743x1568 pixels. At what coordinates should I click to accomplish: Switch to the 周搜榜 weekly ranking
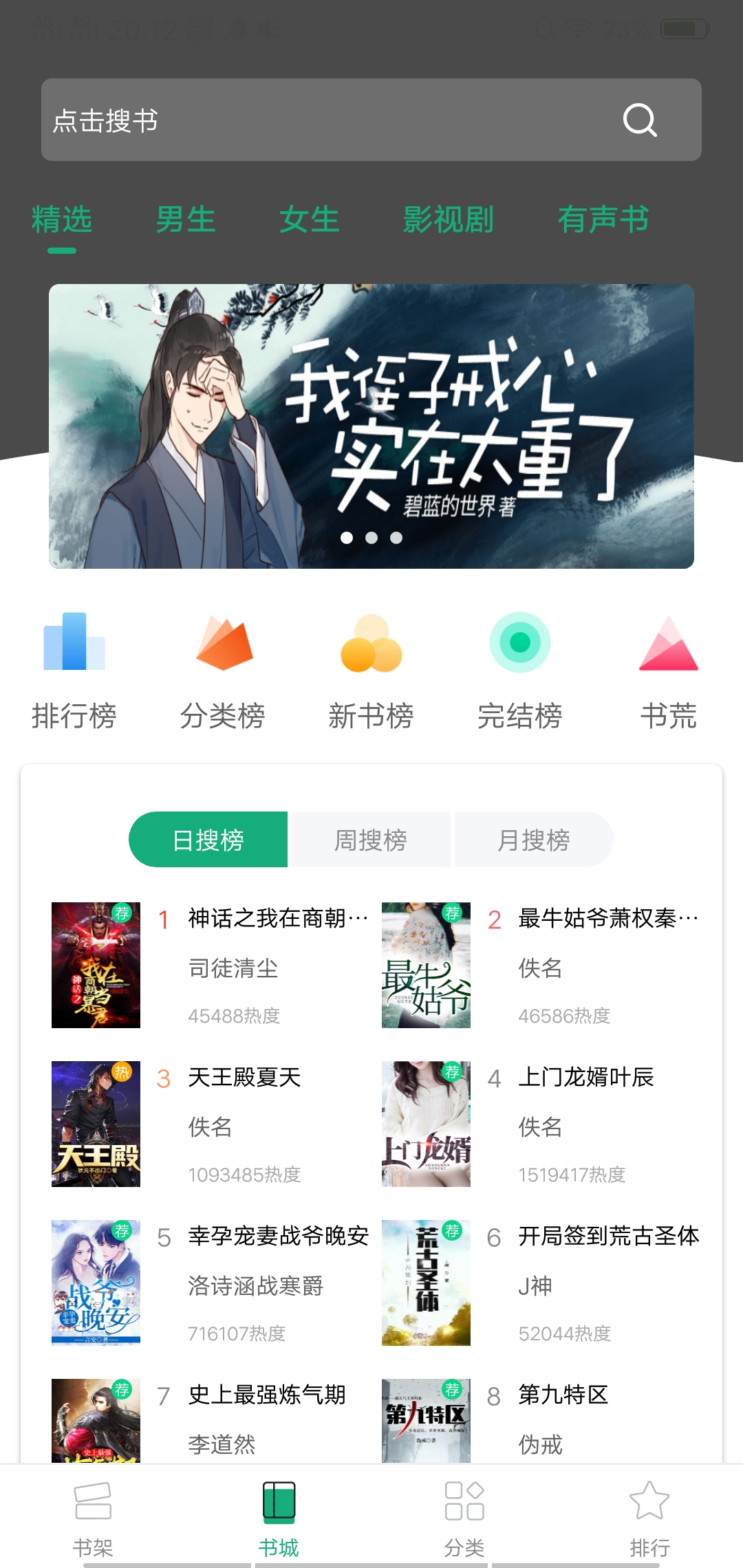coord(370,839)
